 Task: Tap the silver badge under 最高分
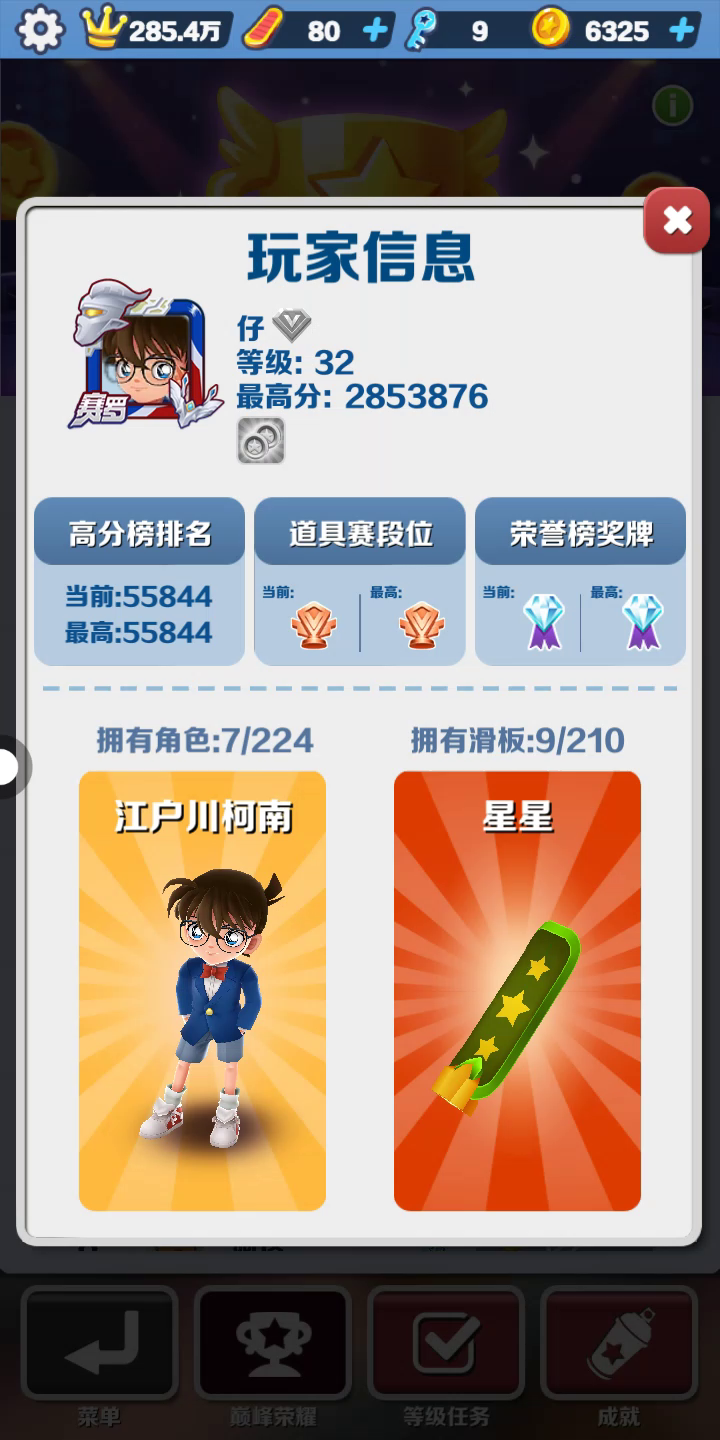tap(261, 441)
